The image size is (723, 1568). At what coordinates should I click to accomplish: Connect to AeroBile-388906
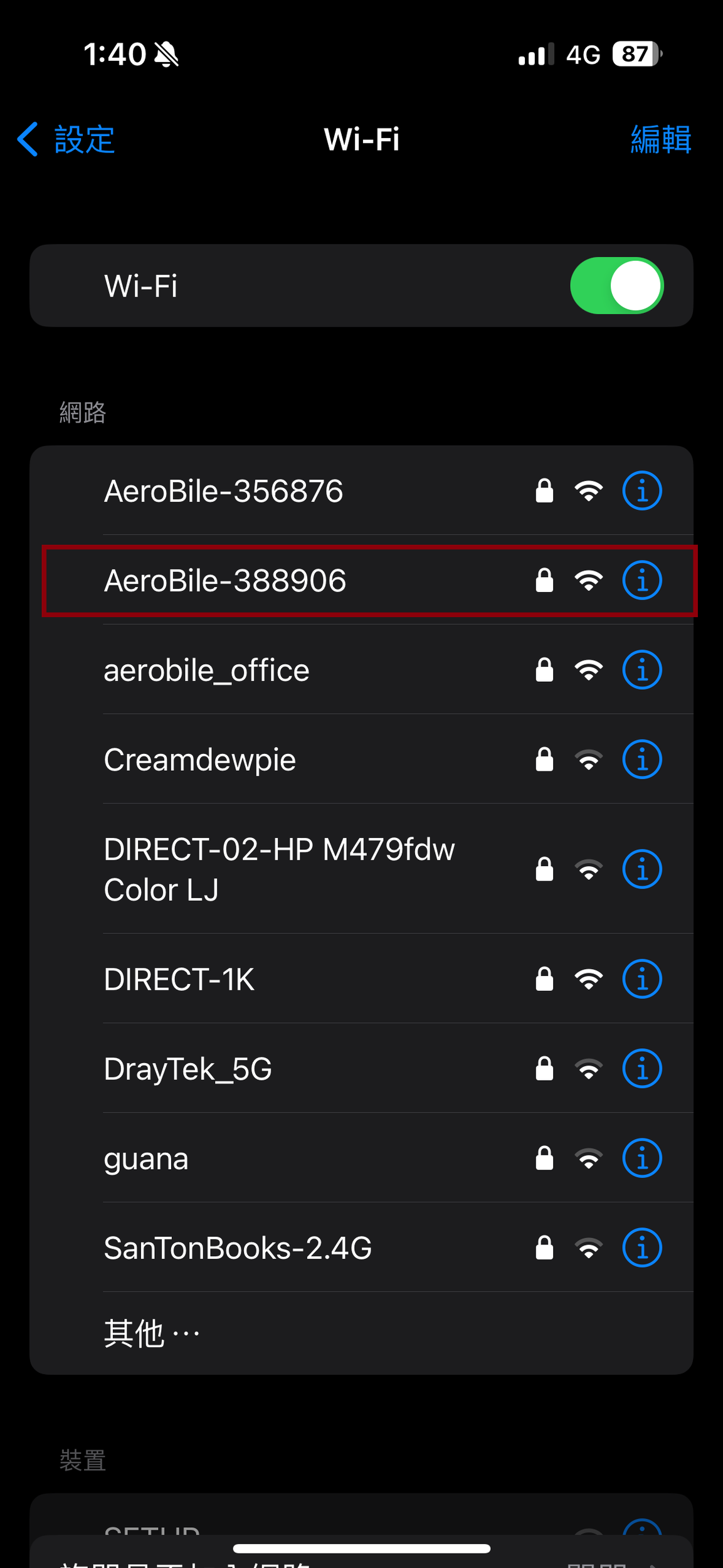(224, 581)
